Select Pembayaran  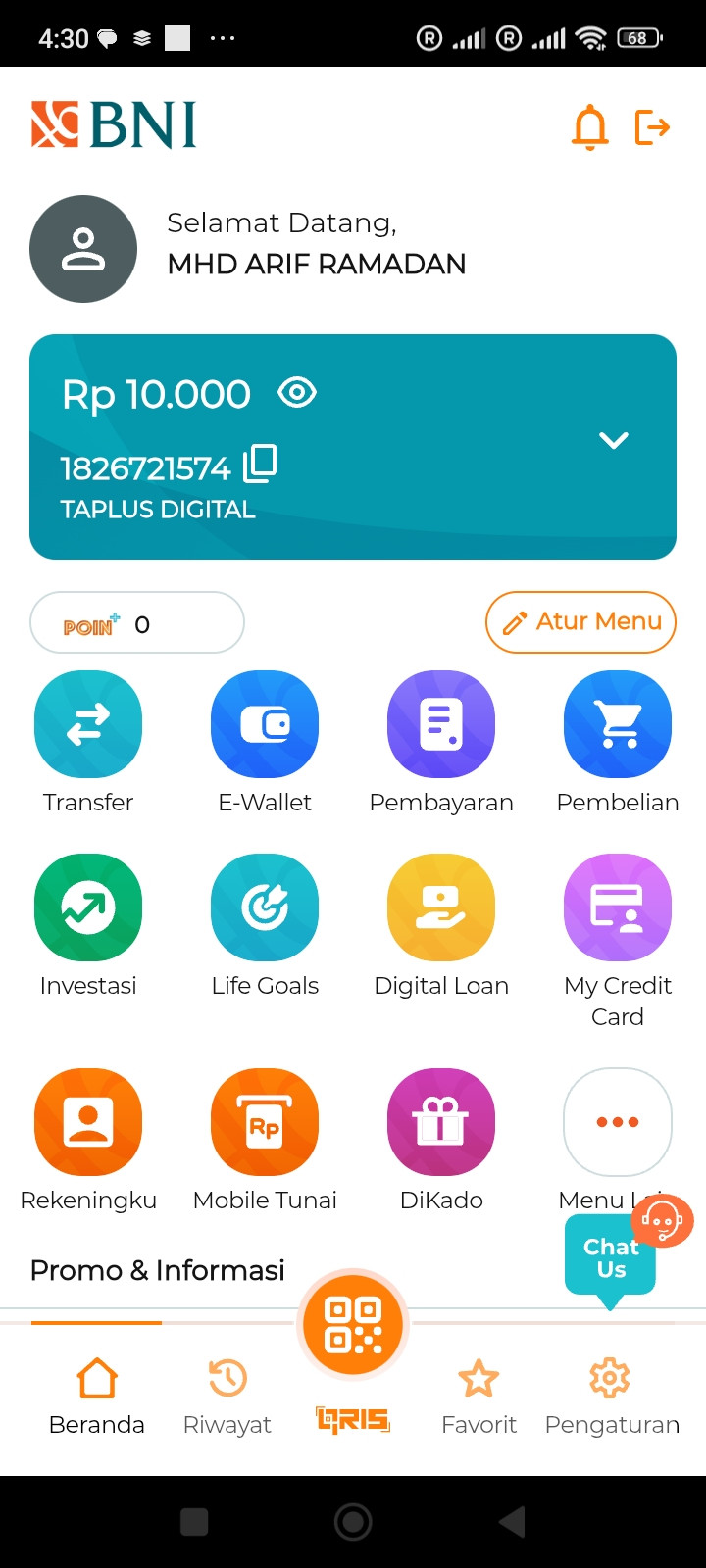point(441,725)
